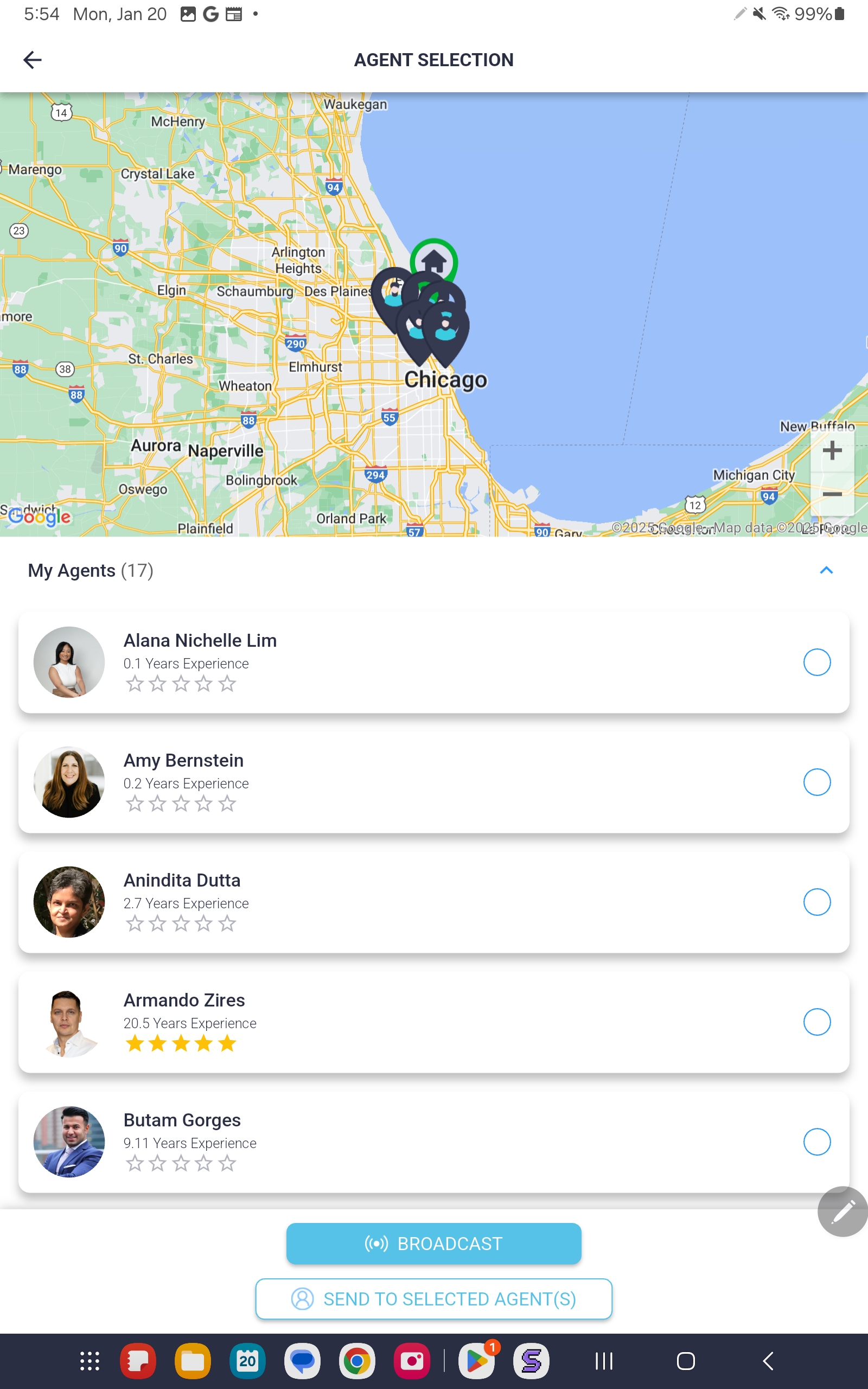Viewport: 868px width, 1389px height.
Task: Zoom out on the map
Action: [x=832, y=494]
